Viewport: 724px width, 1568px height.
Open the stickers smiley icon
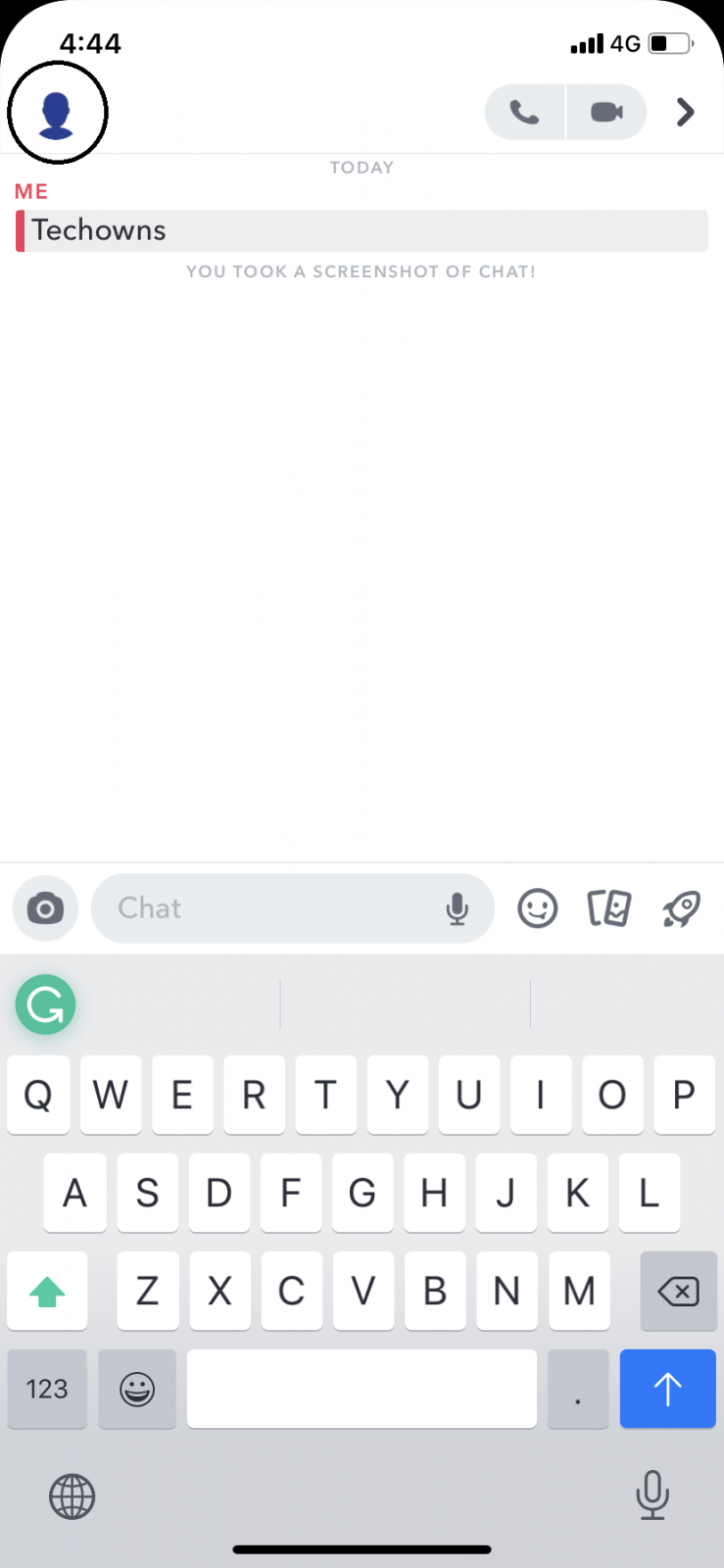tap(537, 908)
